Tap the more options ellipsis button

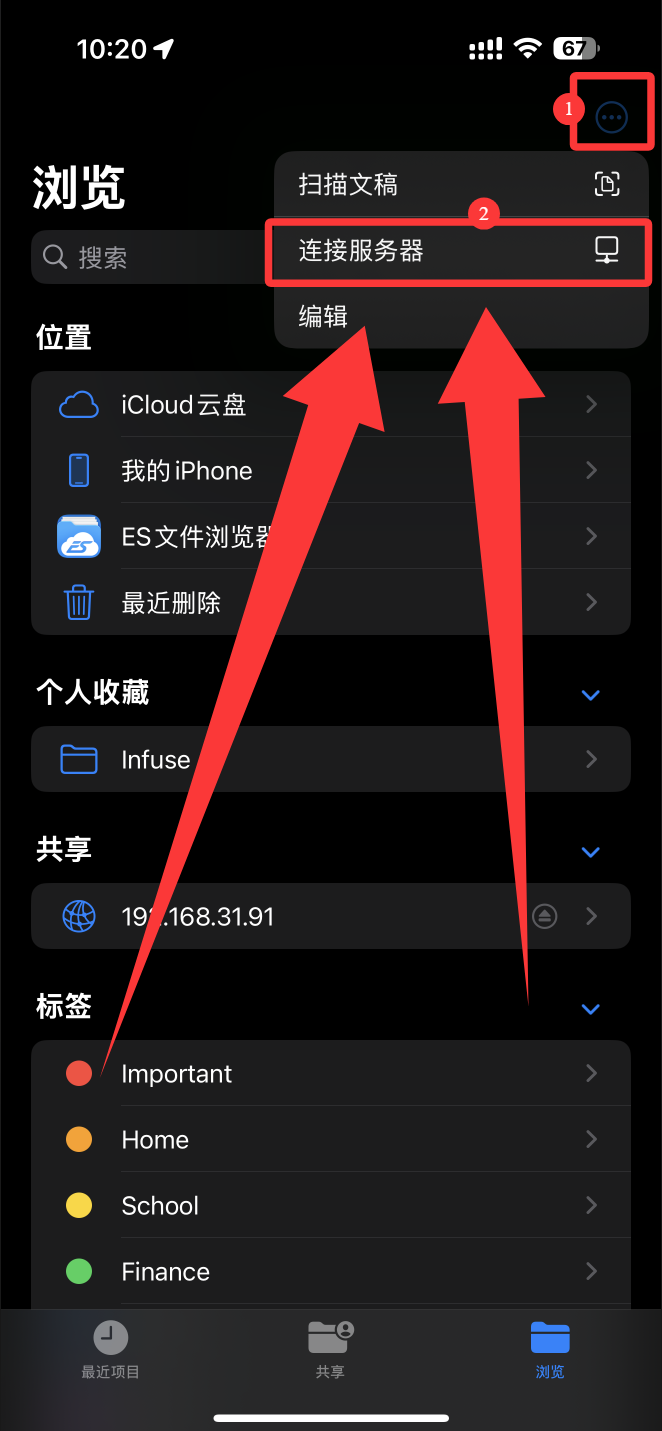point(610,118)
